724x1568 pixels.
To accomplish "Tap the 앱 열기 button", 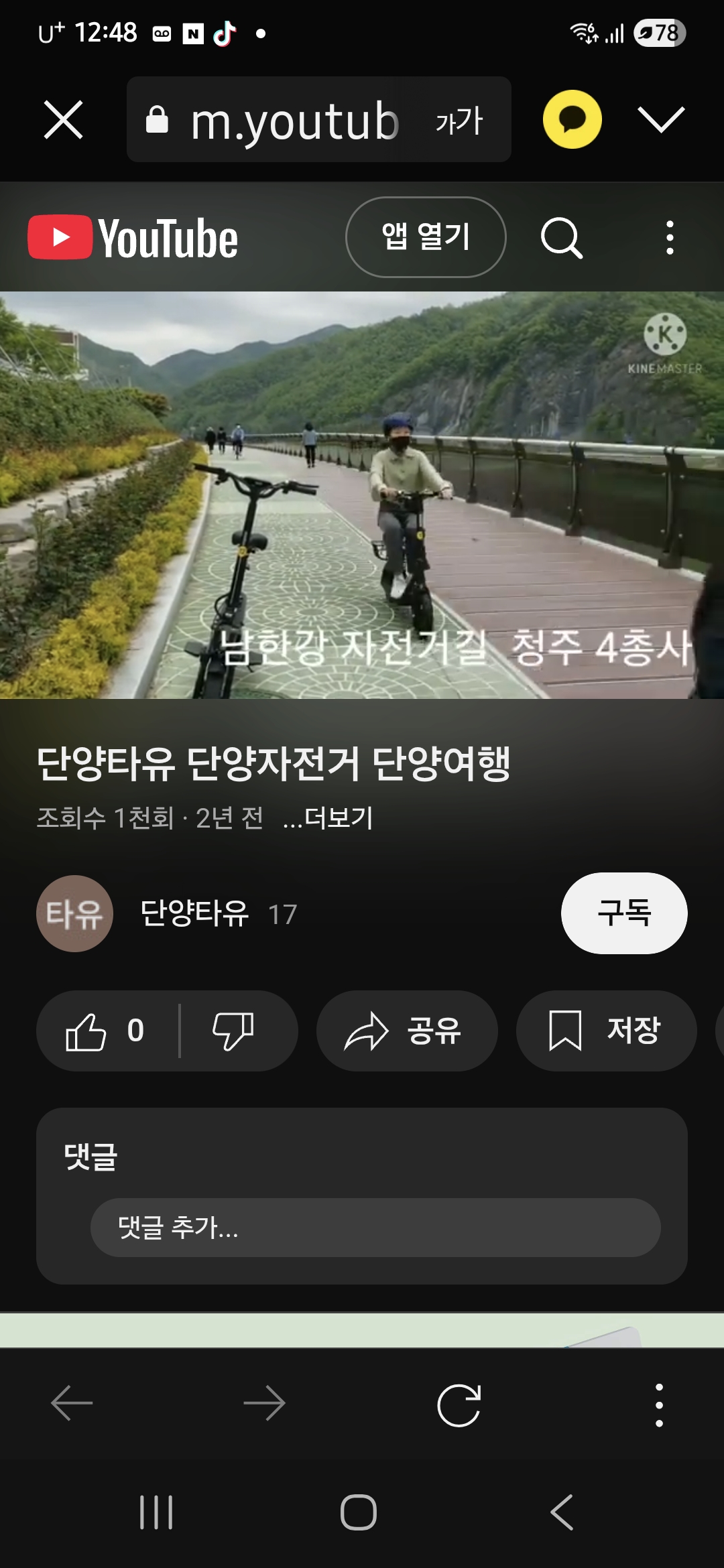I will 426,237.
